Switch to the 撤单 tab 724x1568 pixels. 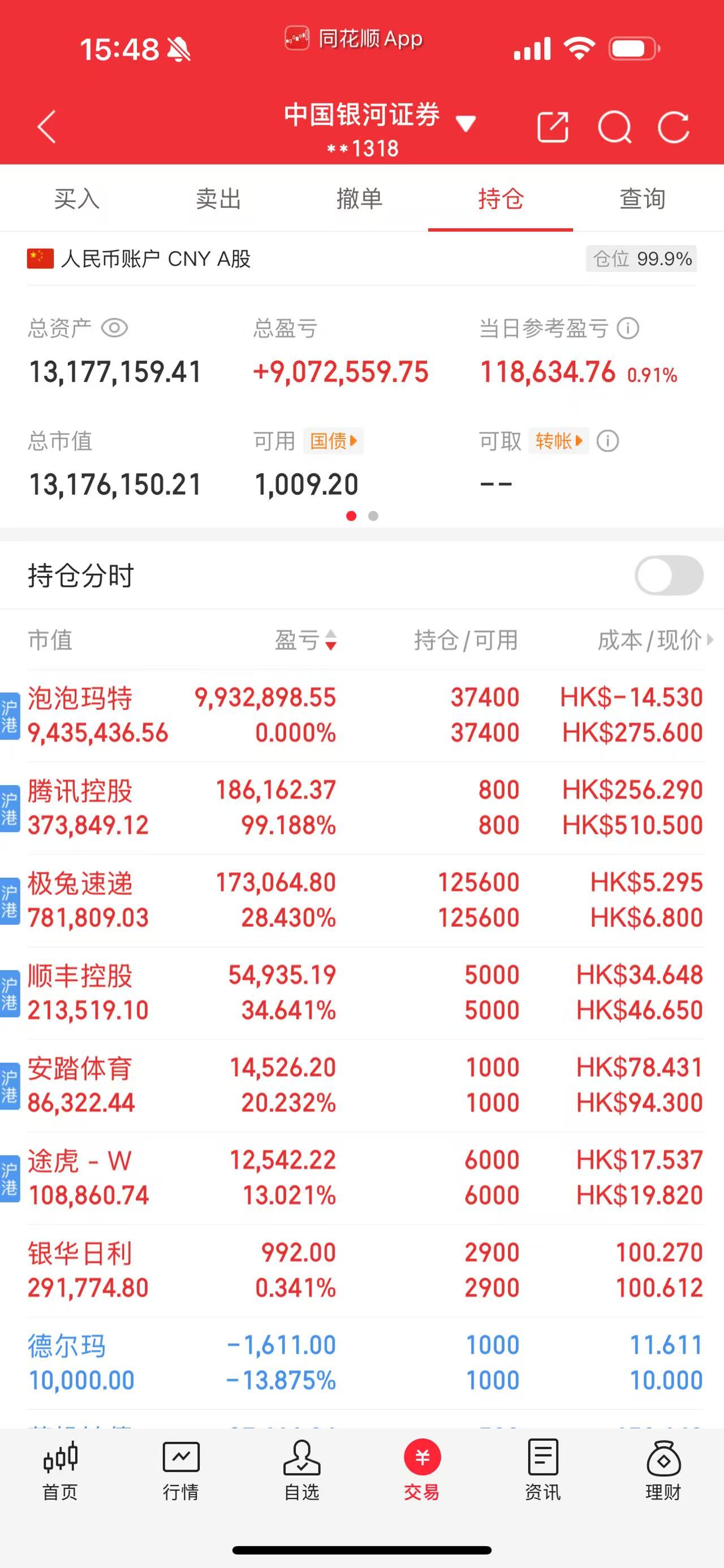[359, 198]
